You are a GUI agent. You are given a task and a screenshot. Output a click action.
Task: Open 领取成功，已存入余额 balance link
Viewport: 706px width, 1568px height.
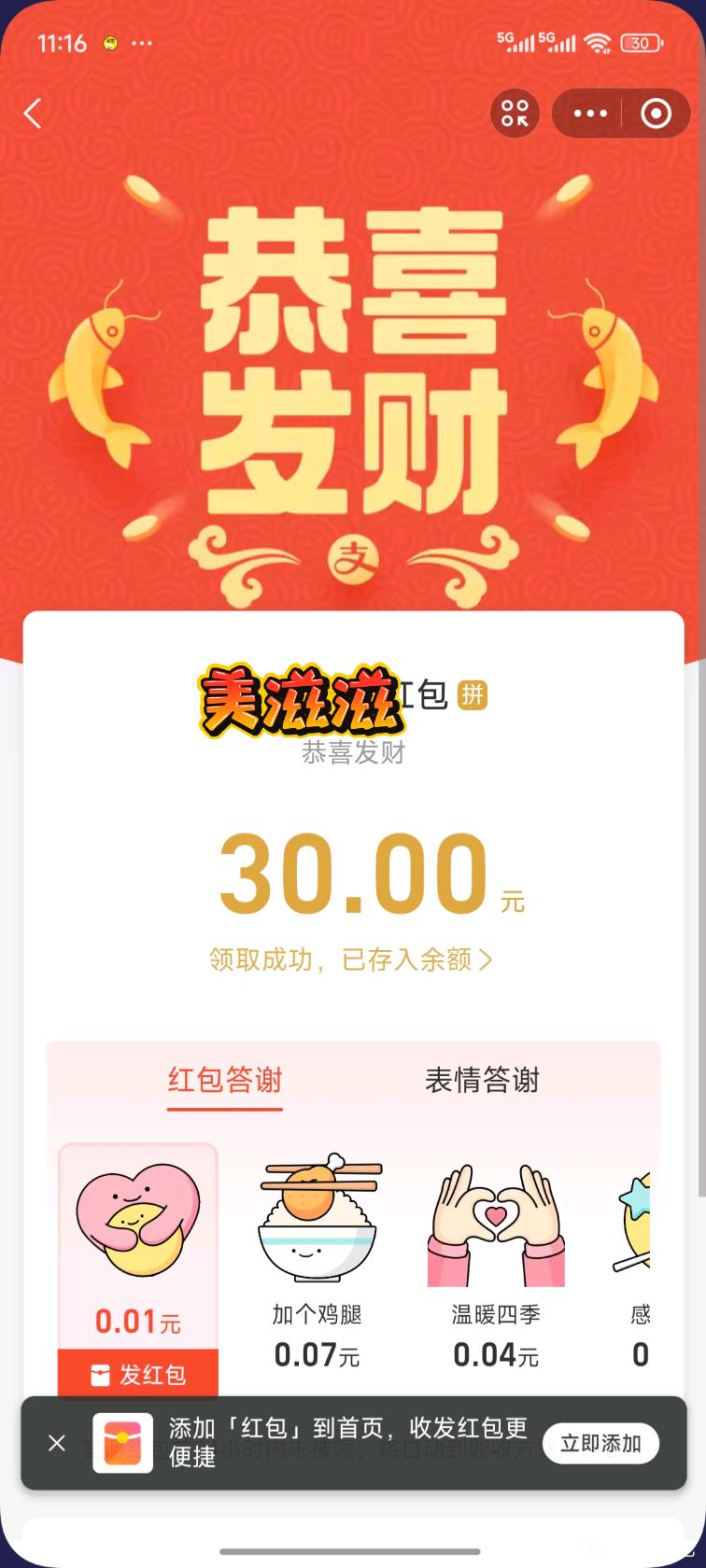[351, 959]
